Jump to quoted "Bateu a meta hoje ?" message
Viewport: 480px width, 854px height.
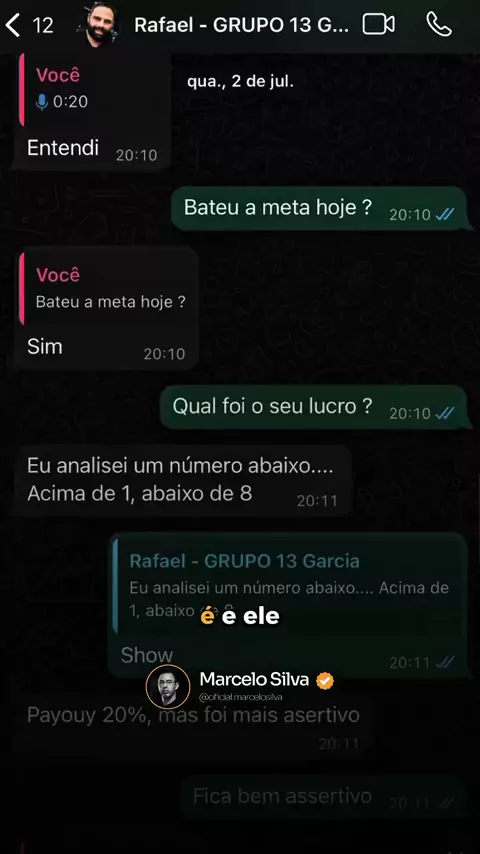(x=107, y=289)
